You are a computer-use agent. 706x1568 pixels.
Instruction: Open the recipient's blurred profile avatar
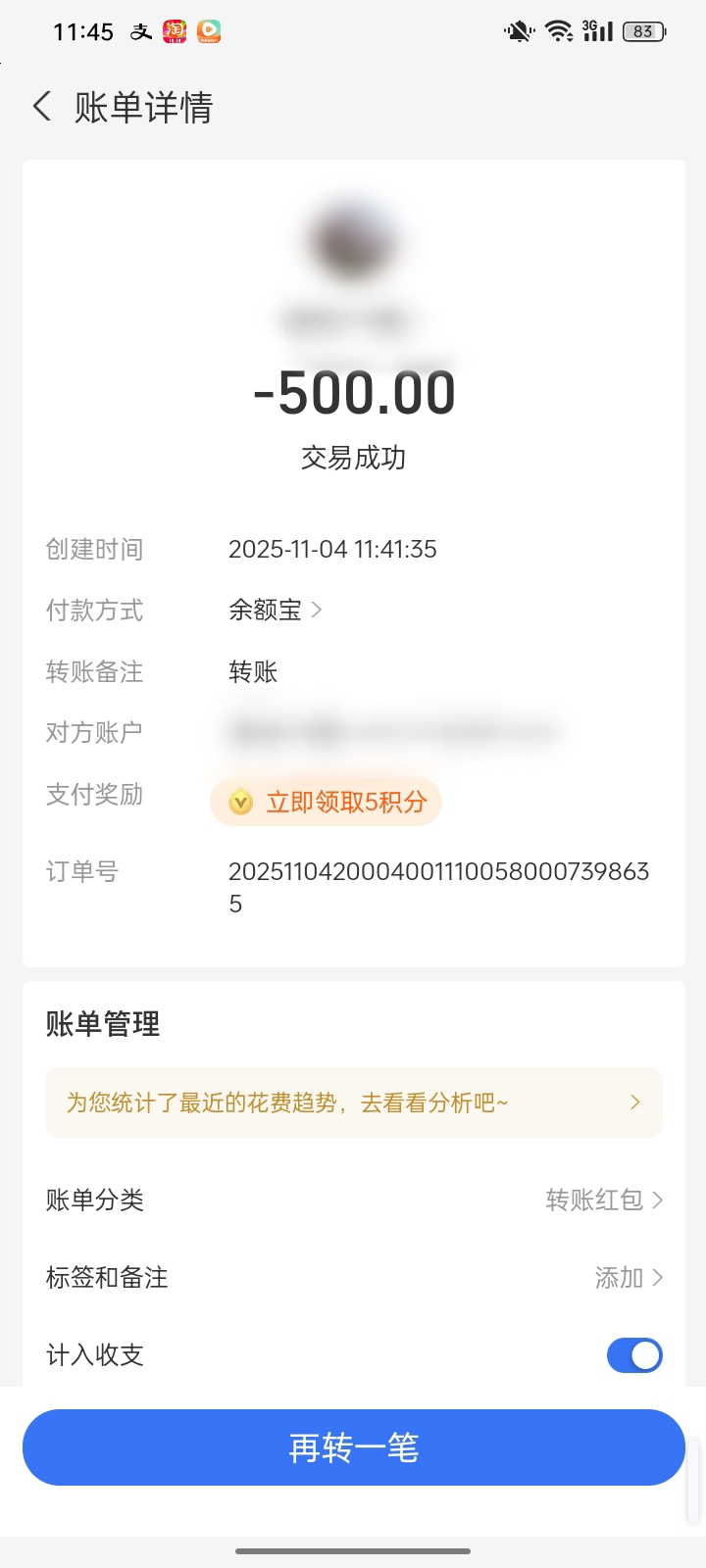point(352,240)
